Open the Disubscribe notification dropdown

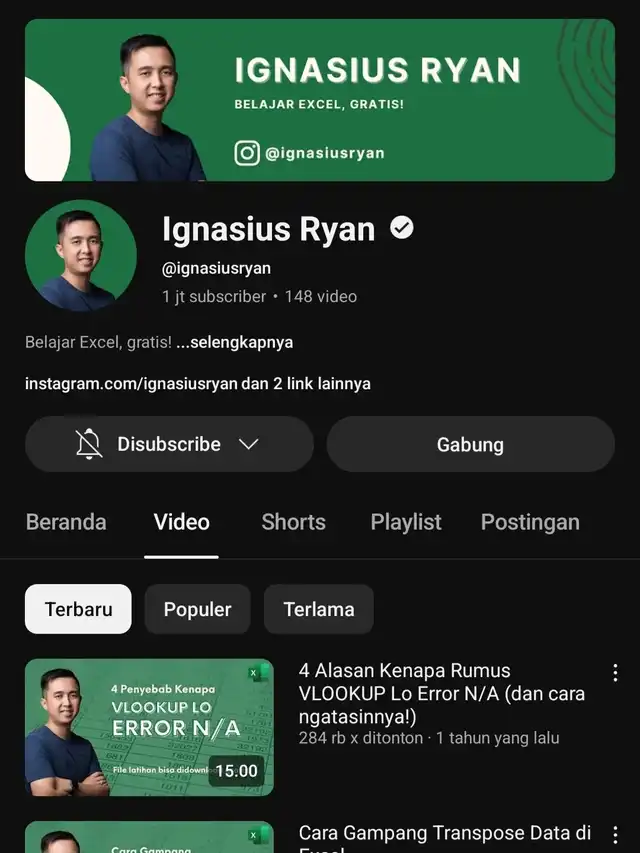pyautogui.click(x=169, y=444)
